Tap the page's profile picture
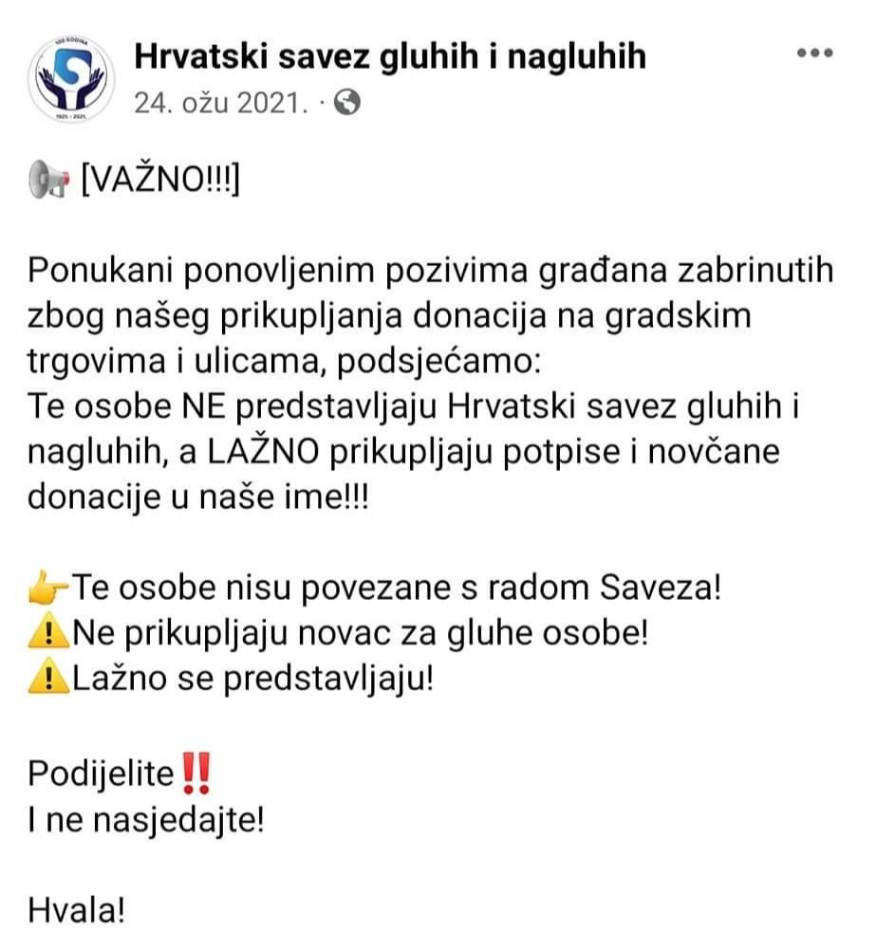 [72, 79]
